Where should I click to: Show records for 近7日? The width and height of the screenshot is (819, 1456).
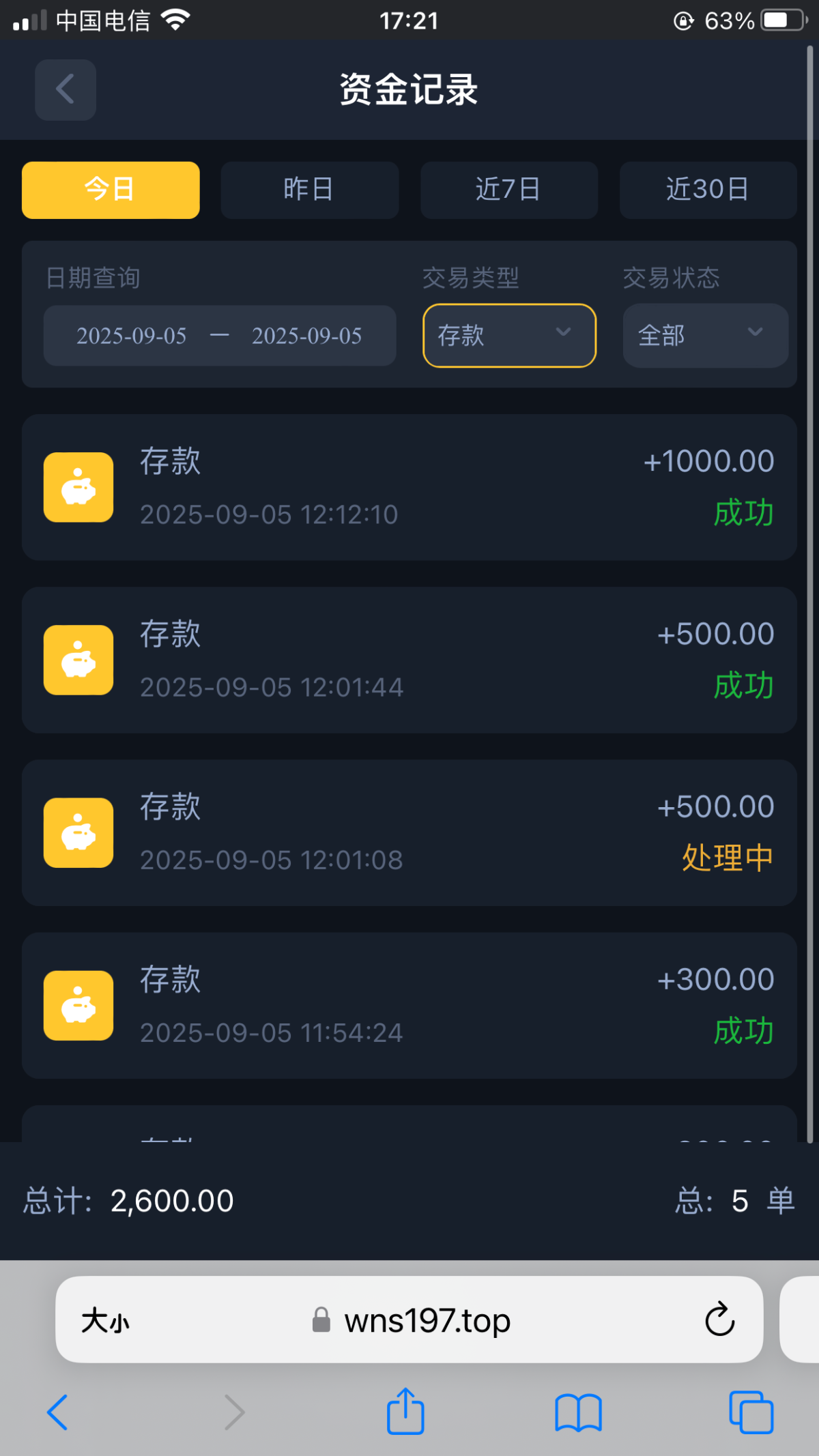point(508,190)
